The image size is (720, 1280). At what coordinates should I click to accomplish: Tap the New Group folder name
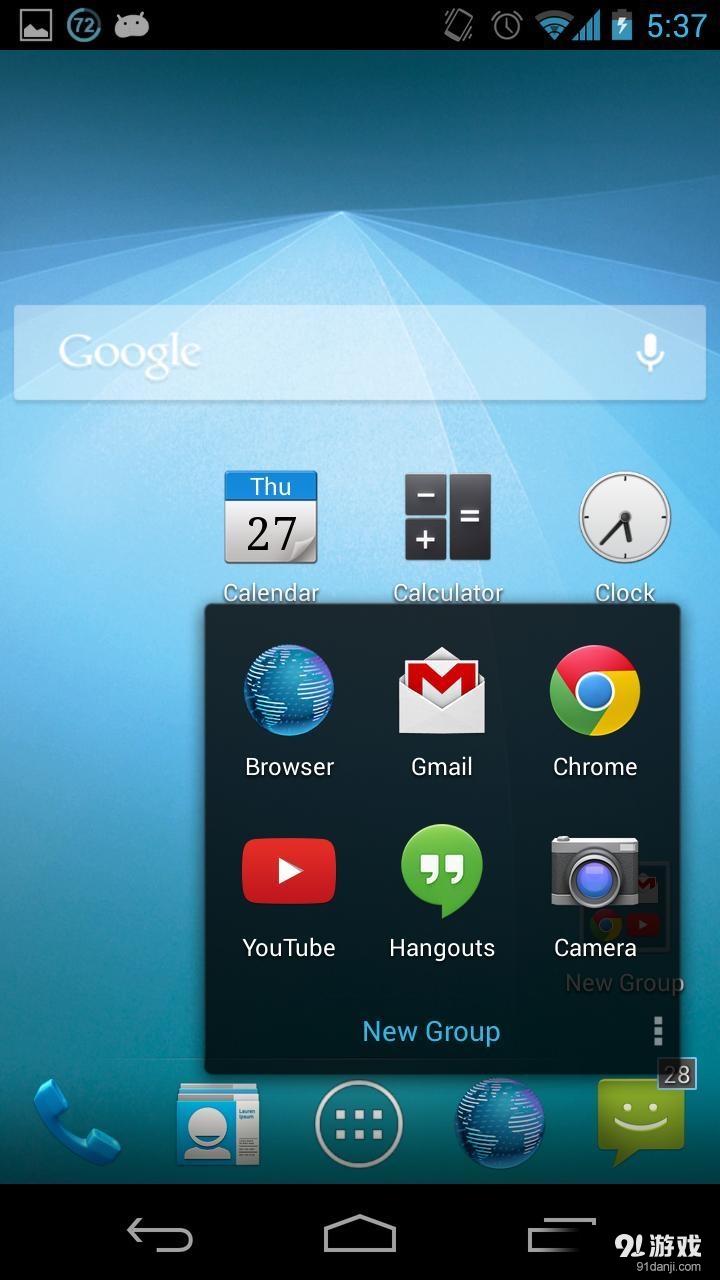click(x=431, y=1031)
